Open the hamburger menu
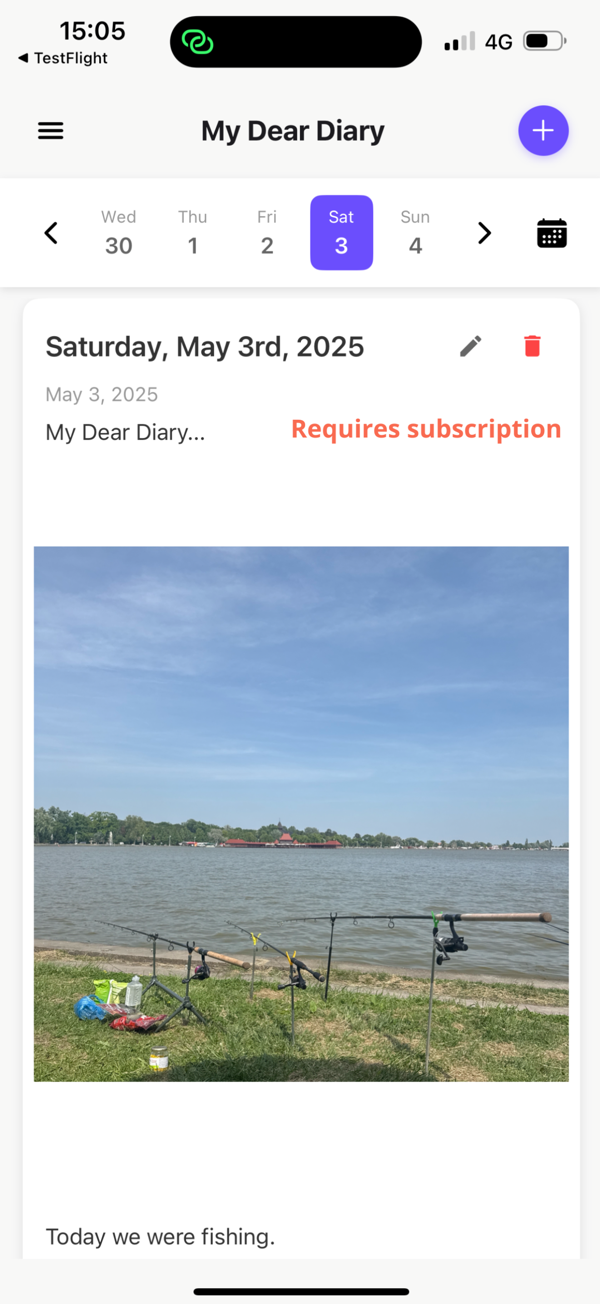The width and height of the screenshot is (600, 1304). tap(51, 131)
